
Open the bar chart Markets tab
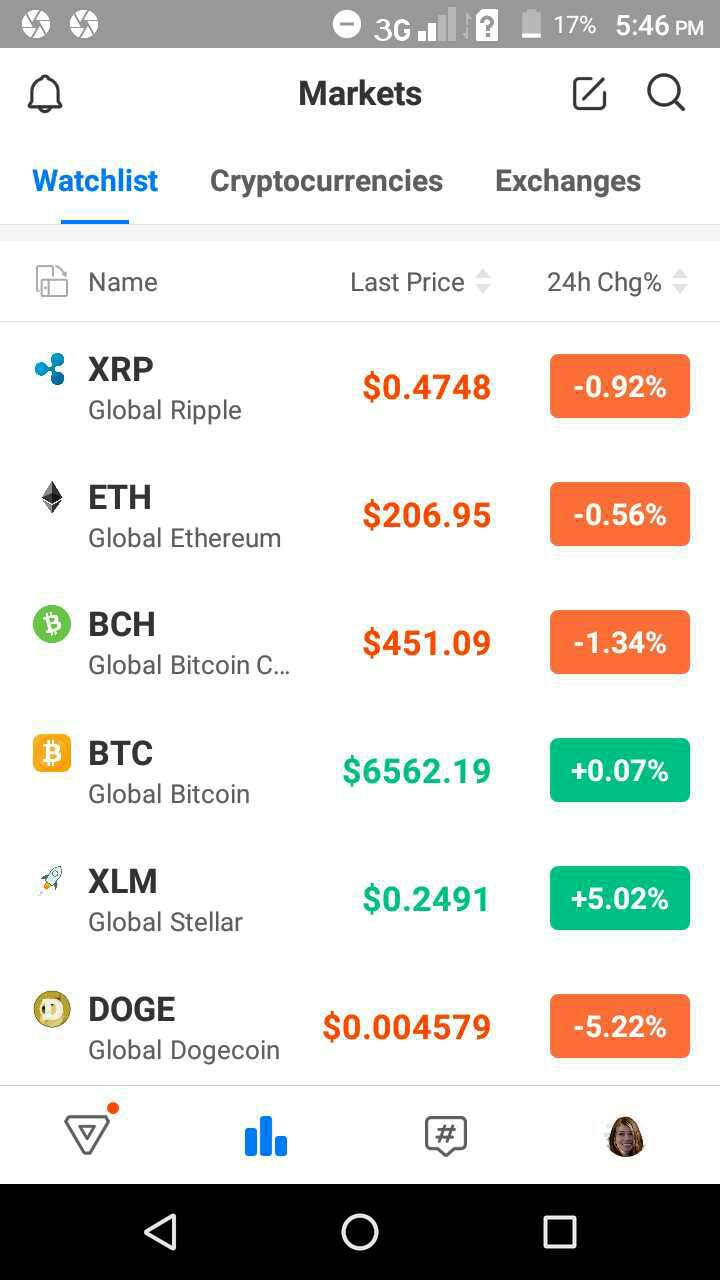click(266, 1136)
